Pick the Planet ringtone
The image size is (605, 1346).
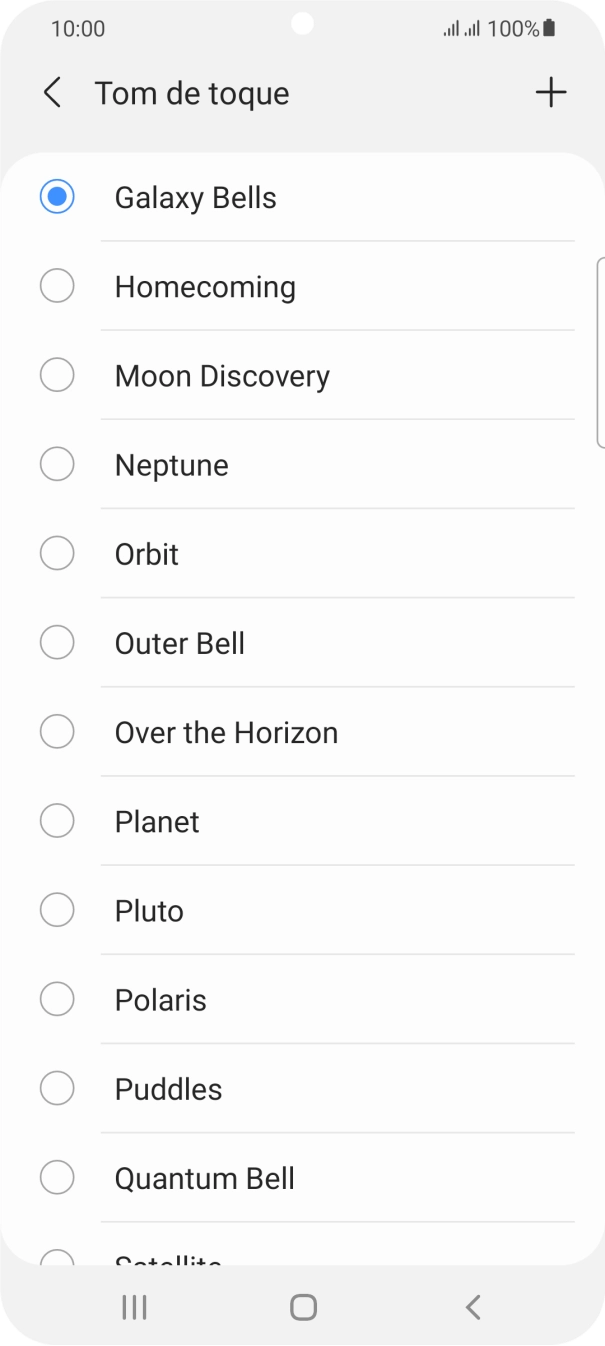click(x=302, y=822)
